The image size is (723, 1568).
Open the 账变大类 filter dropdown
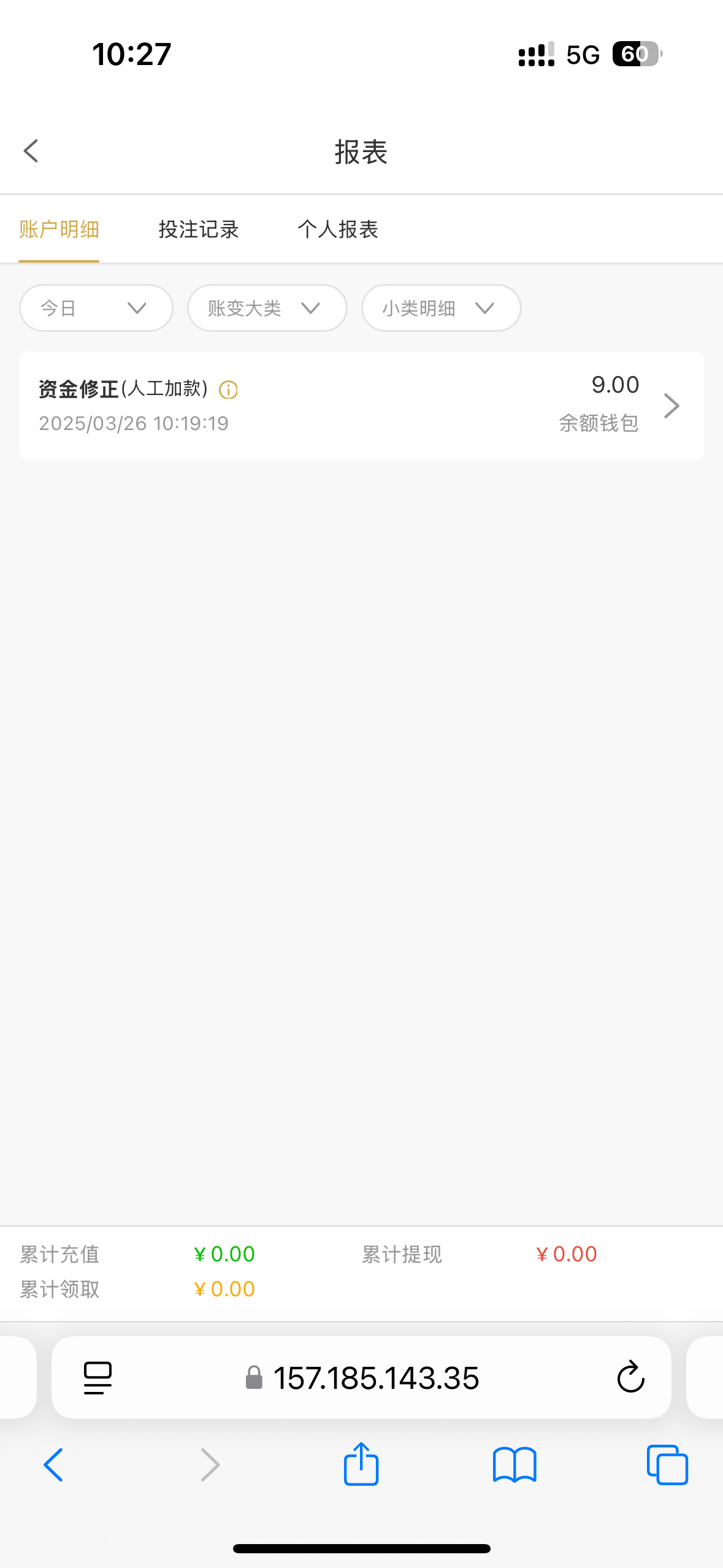pyautogui.click(x=267, y=308)
